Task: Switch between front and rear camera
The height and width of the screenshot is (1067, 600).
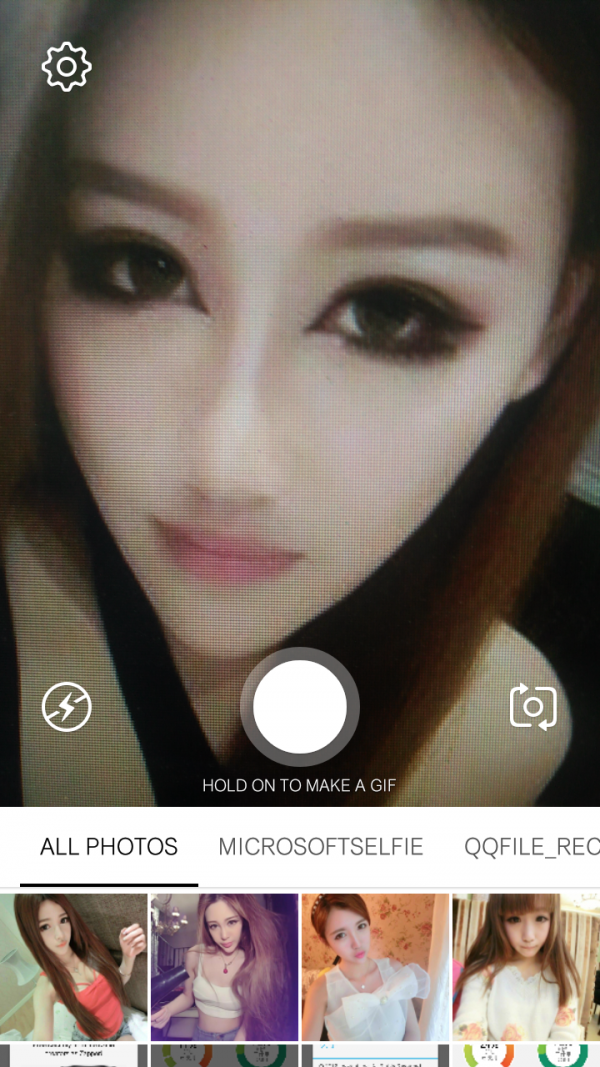Action: [x=533, y=707]
